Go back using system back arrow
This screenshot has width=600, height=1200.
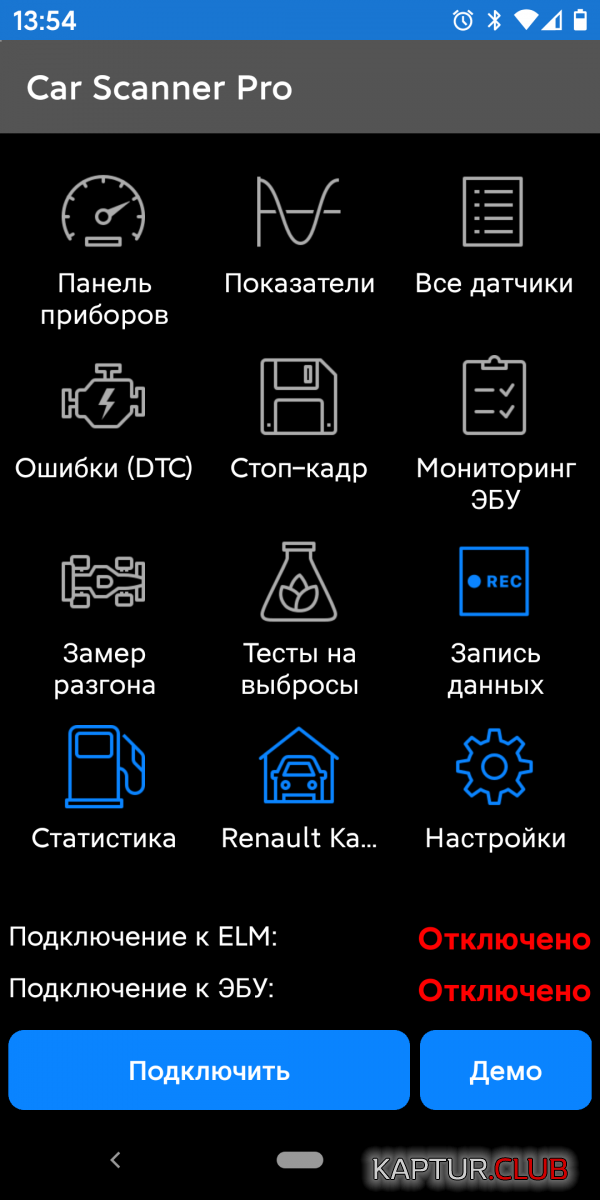tap(115, 1160)
